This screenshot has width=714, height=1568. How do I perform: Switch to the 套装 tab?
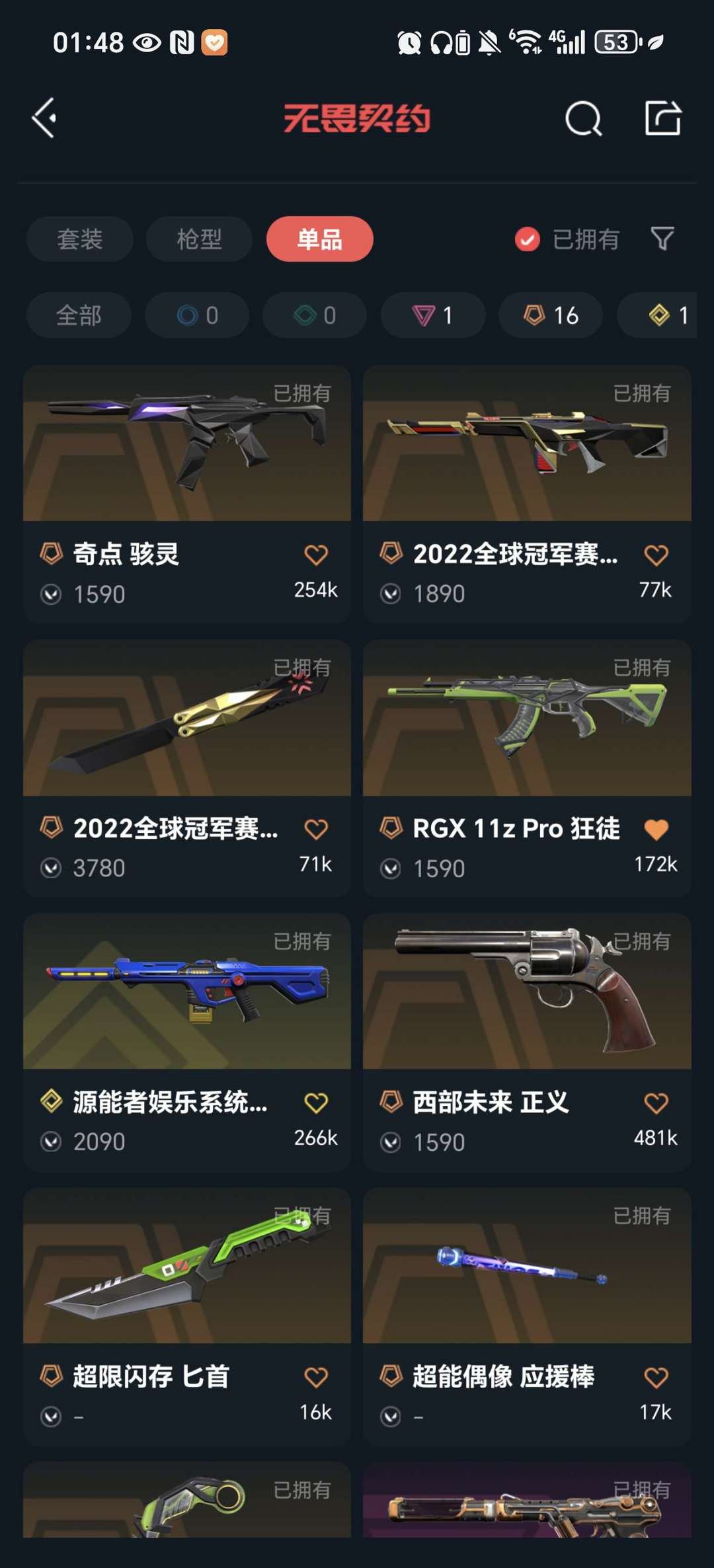pyautogui.click(x=79, y=239)
